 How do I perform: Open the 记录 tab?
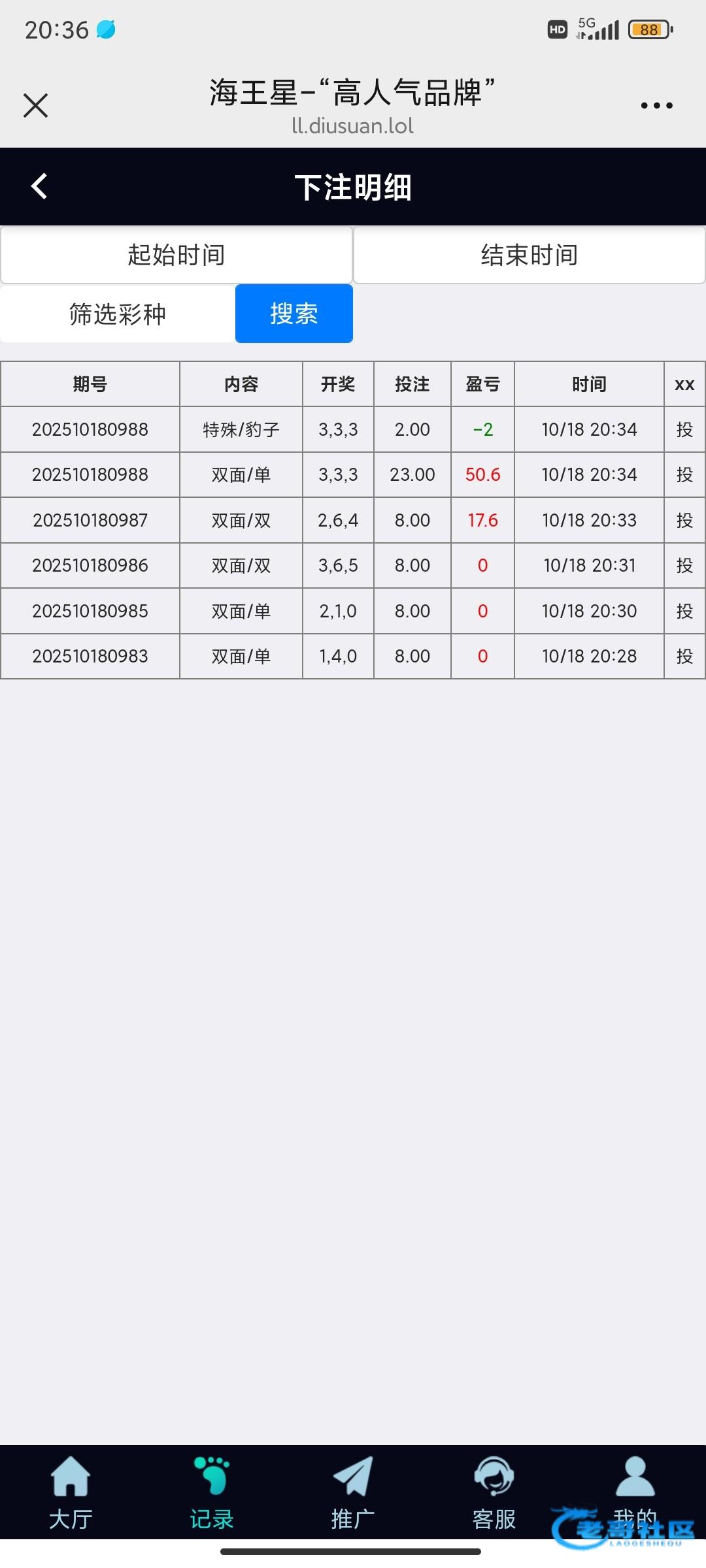tap(212, 1494)
